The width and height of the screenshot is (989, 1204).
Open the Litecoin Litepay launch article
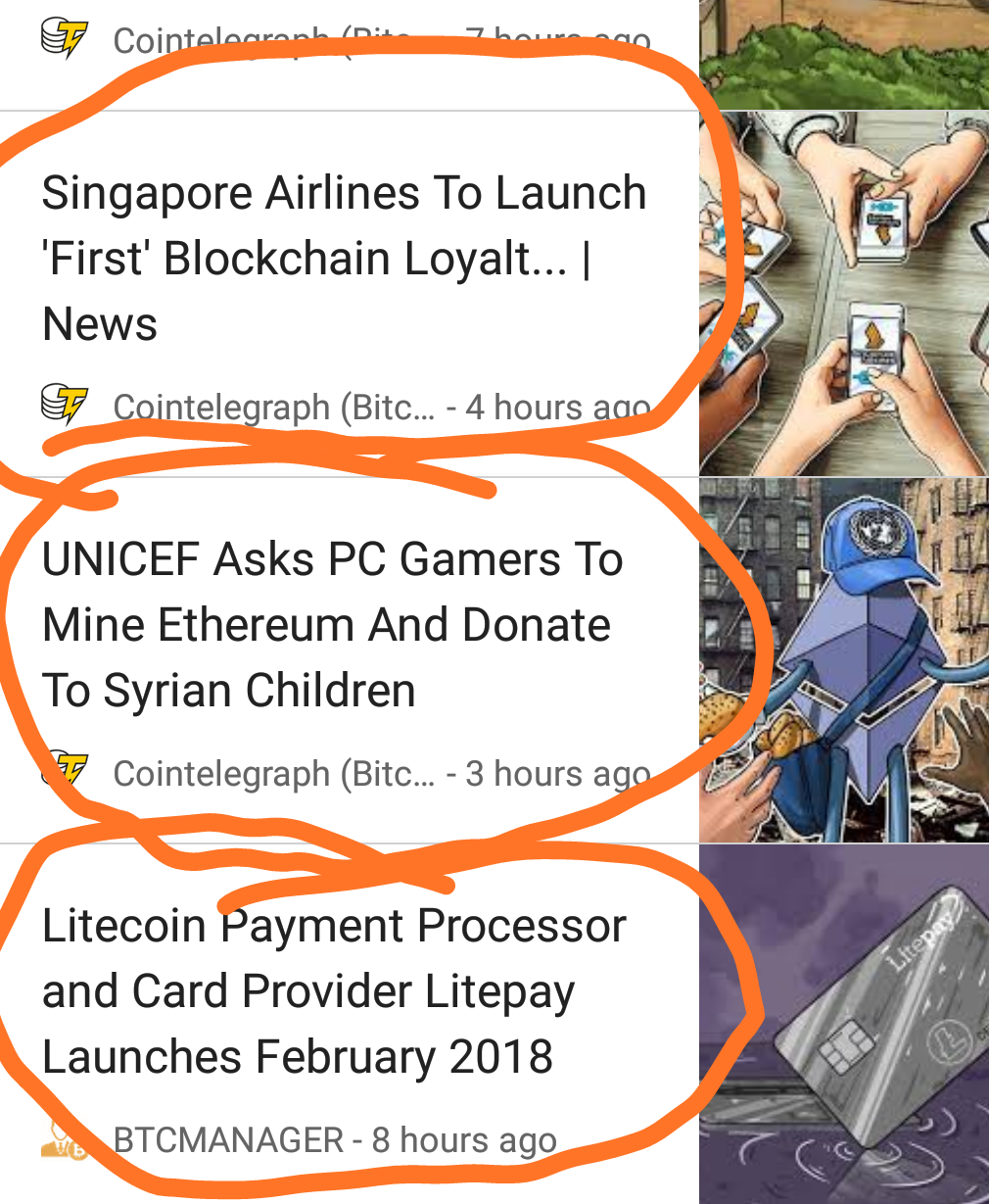point(333,991)
